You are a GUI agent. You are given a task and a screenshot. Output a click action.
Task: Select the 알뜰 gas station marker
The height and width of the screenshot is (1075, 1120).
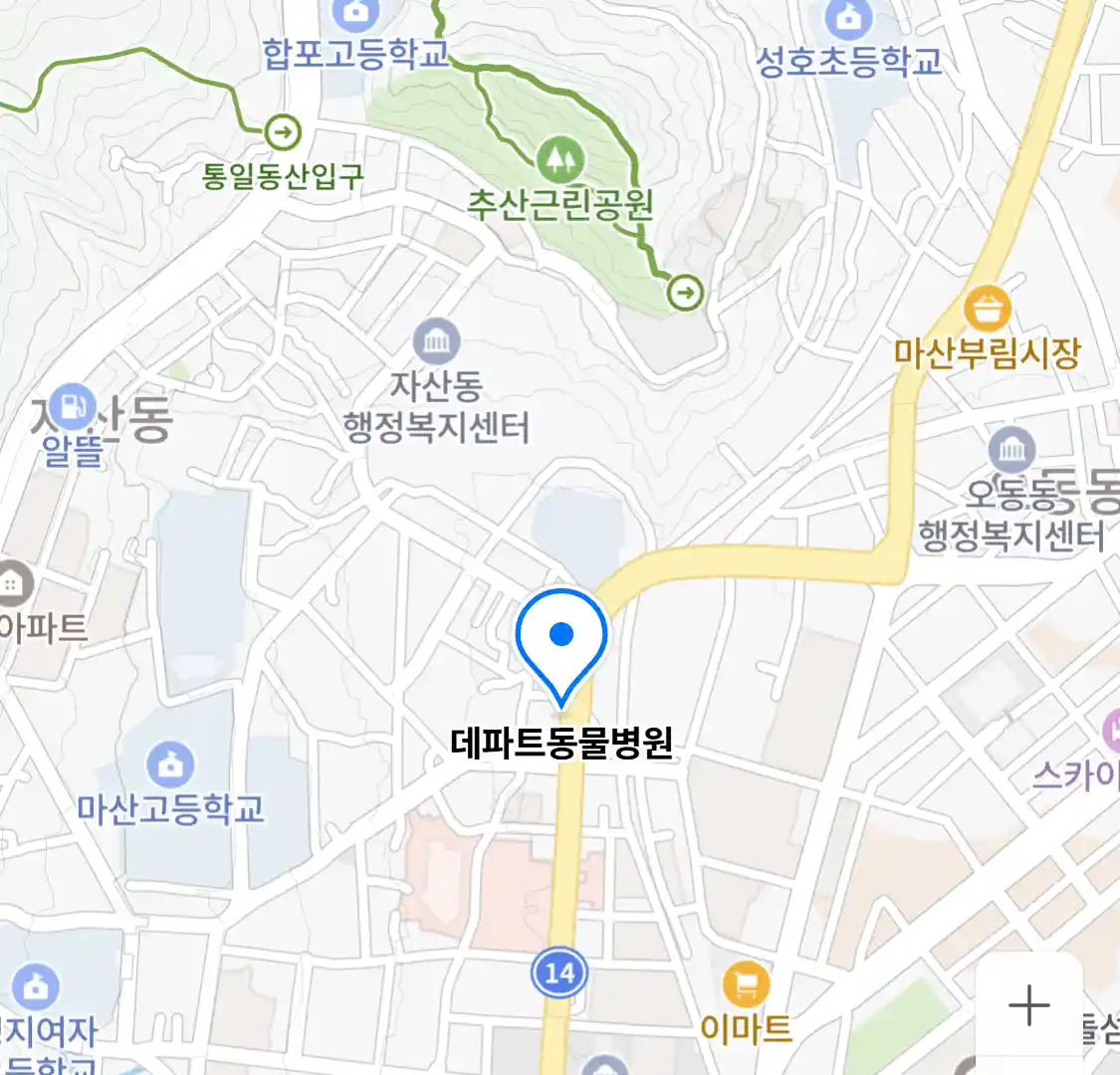73,408
